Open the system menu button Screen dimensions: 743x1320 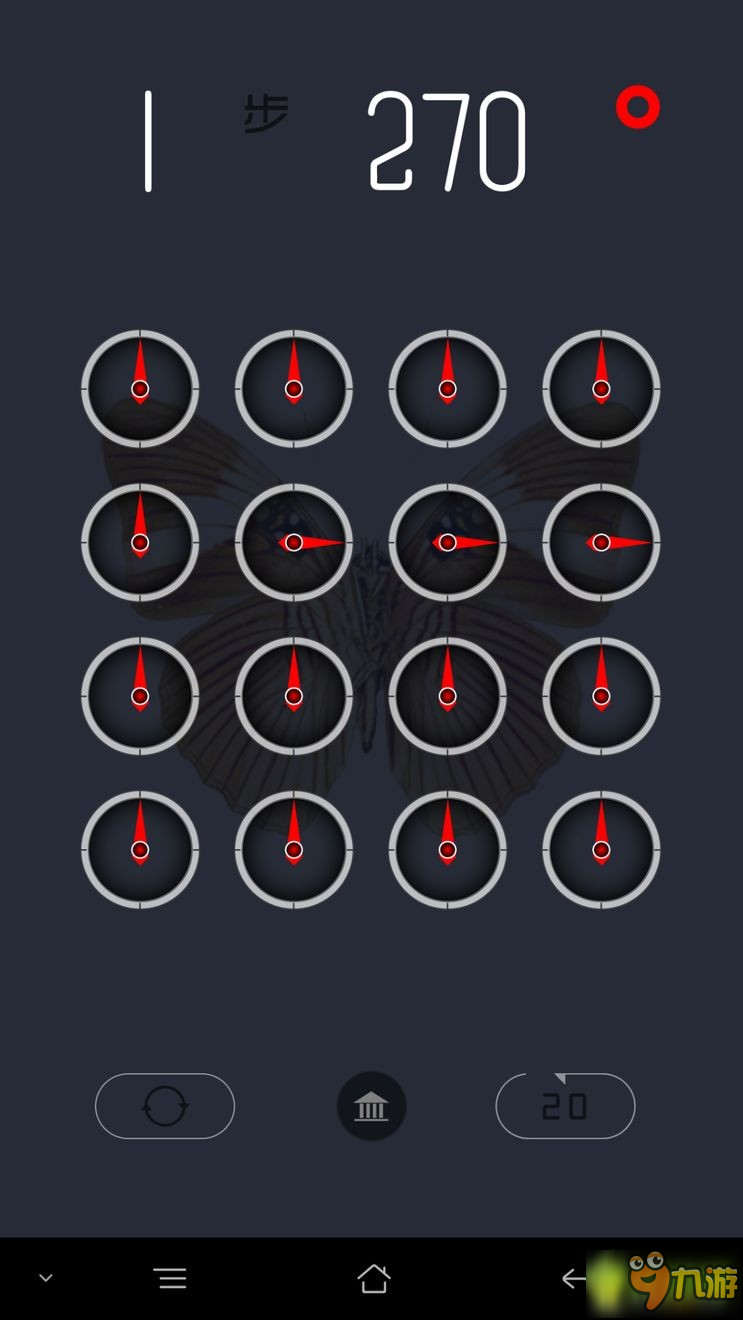click(170, 1278)
